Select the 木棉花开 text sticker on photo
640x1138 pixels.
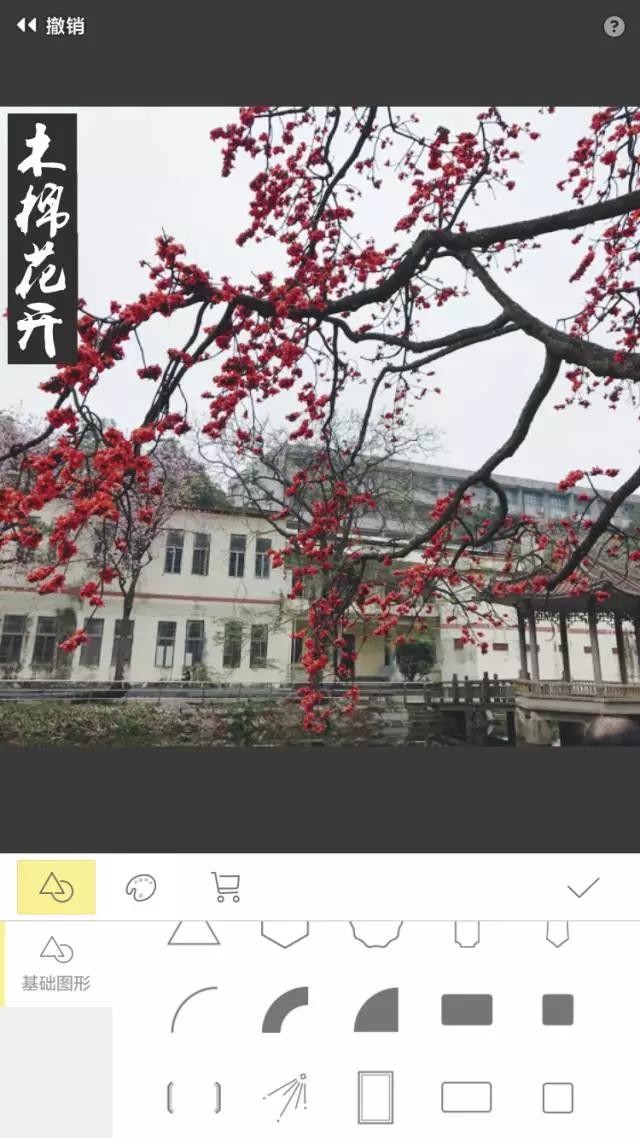click(x=42, y=238)
